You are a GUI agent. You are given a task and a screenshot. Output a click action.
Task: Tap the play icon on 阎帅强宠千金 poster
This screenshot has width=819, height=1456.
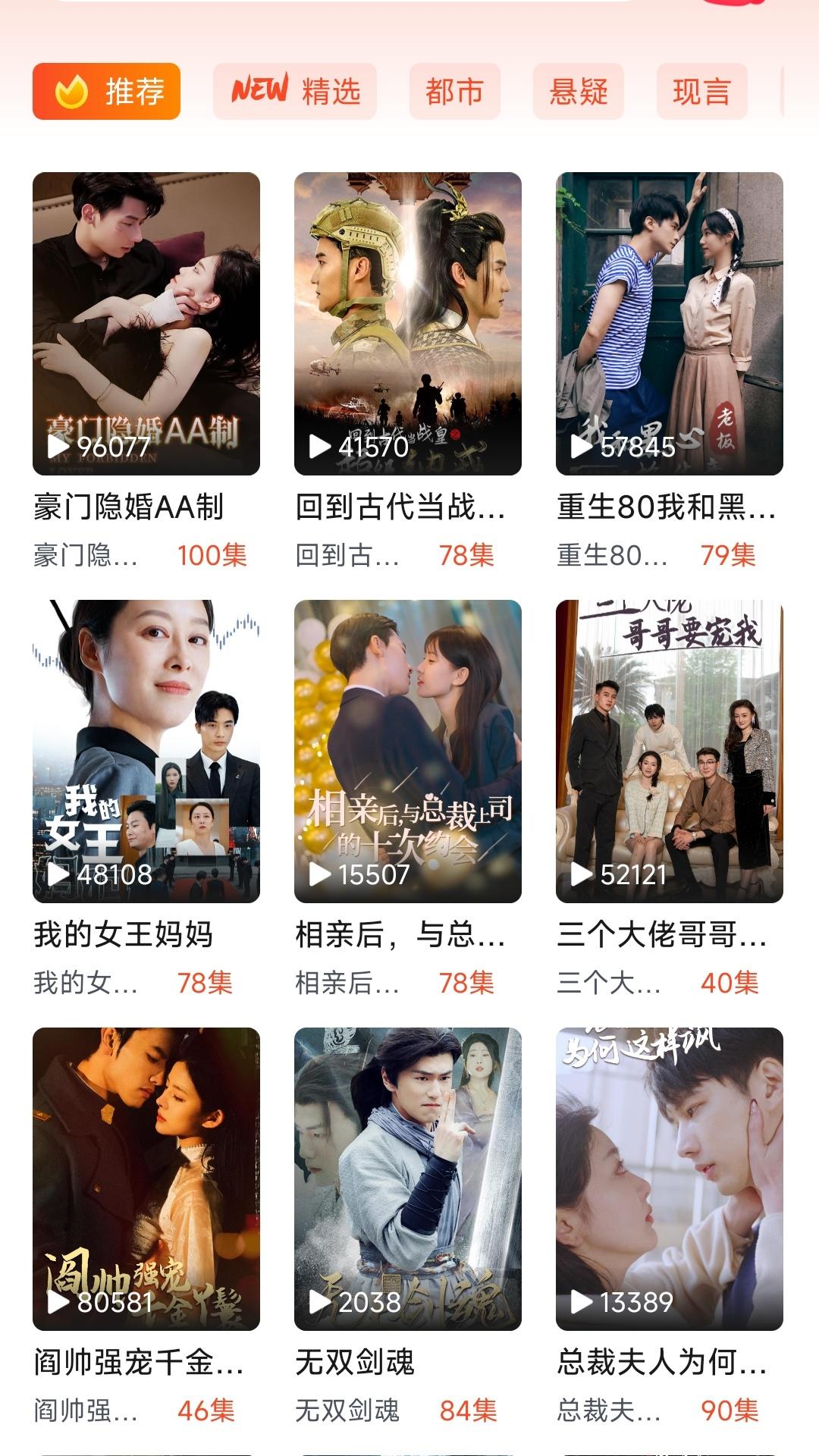tap(56, 1302)
